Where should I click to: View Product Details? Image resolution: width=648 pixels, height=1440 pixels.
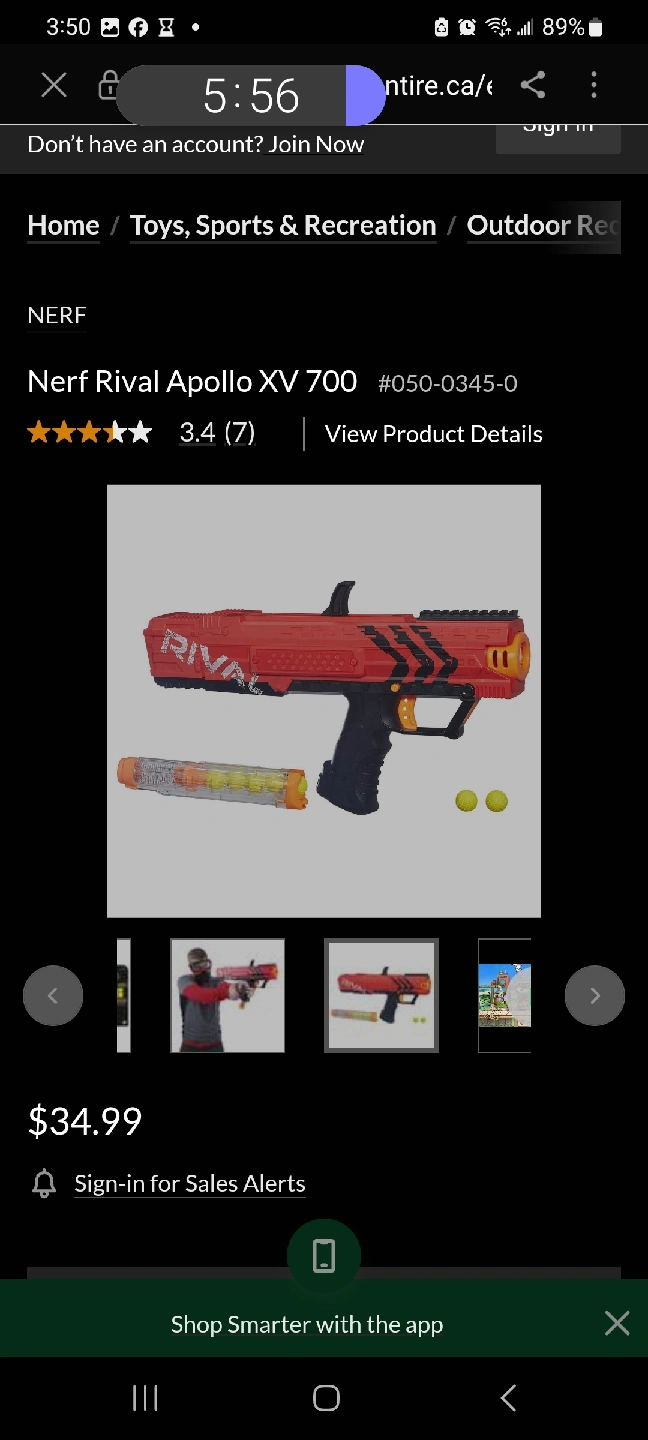click(433, 434)
